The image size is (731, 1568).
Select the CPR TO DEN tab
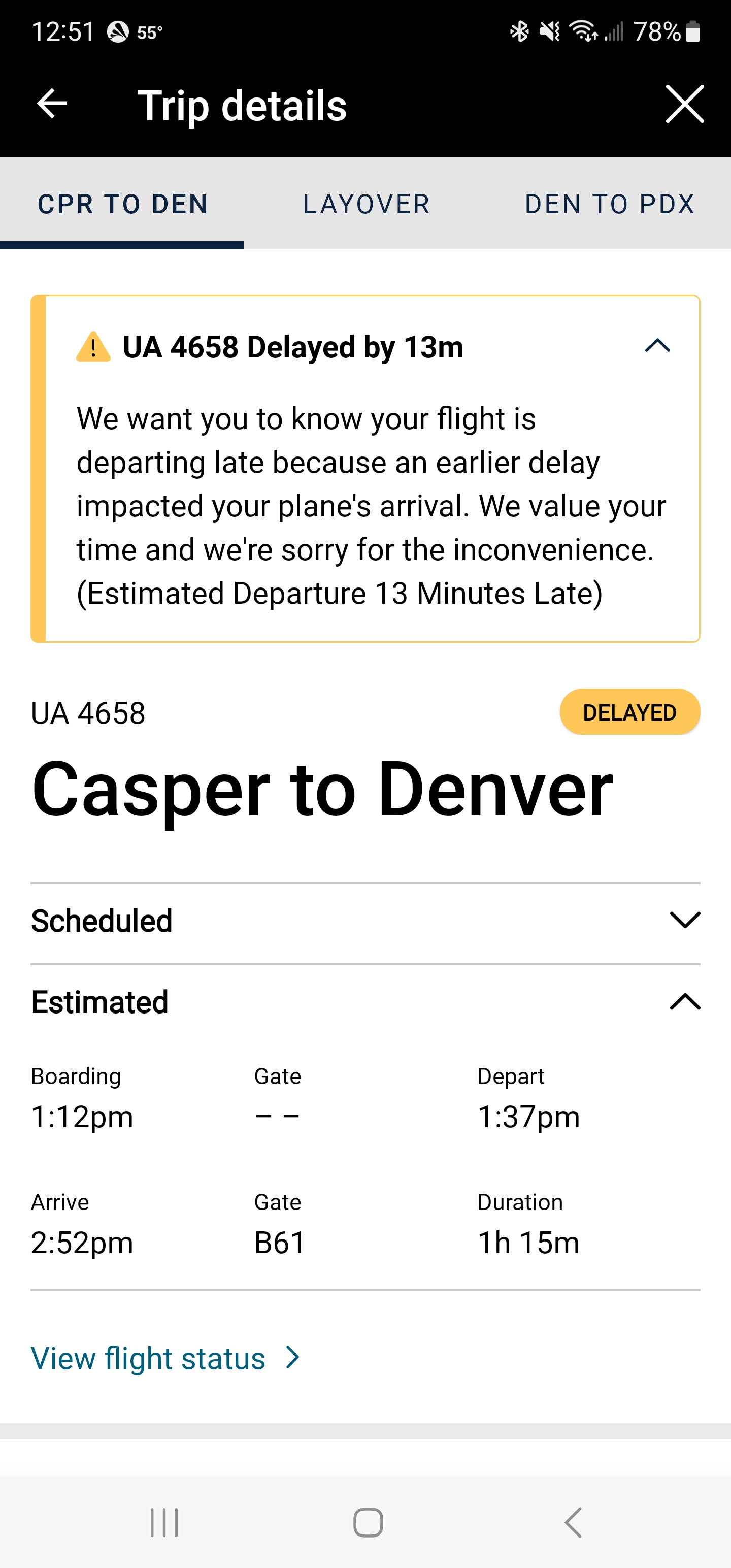pyautogui.click(x=122, y=204)
